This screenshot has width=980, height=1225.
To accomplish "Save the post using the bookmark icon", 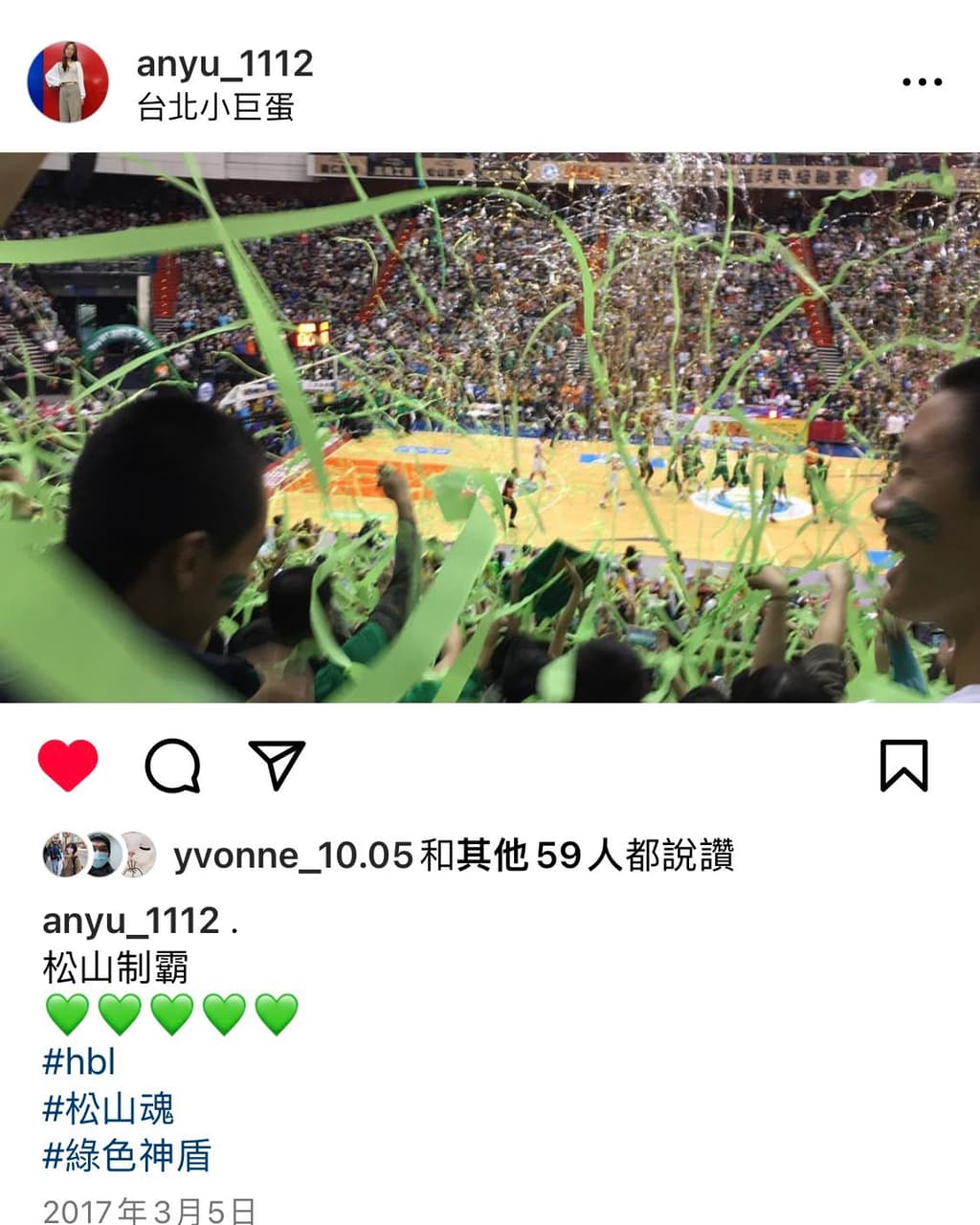I will pyautogui.click(x=904, y=765).
